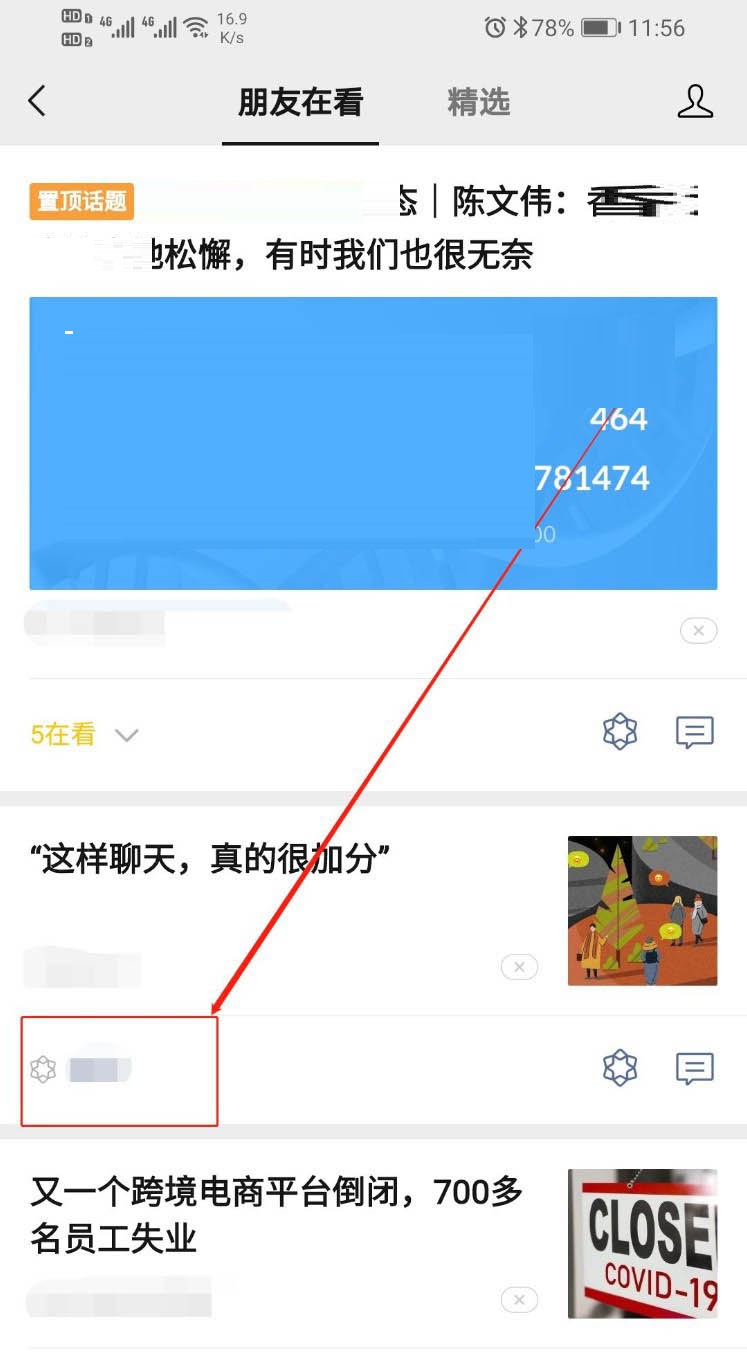This screenshot has height=1371, width=747.
Task: Dismiss the '这样聊天' article using the X
Action: [x=519, y=967]
